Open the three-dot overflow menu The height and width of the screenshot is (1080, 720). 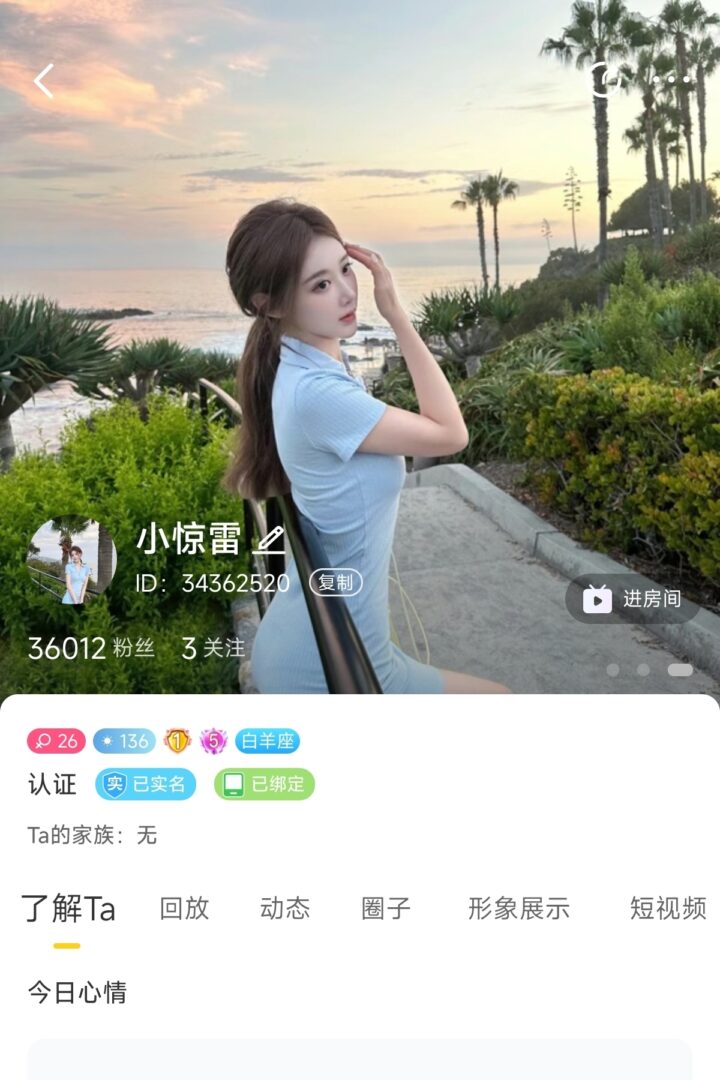[x=672, y=80]
